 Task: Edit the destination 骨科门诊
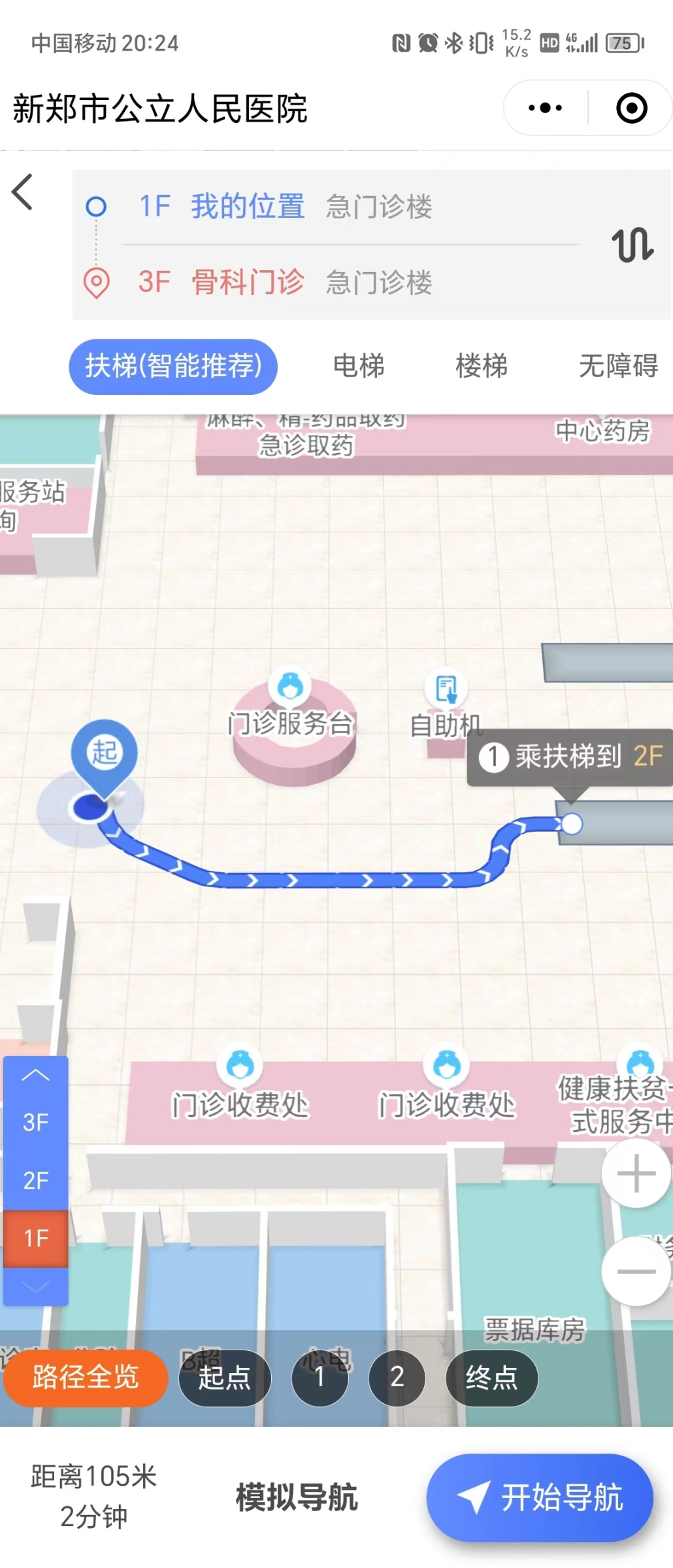point(247,282)
